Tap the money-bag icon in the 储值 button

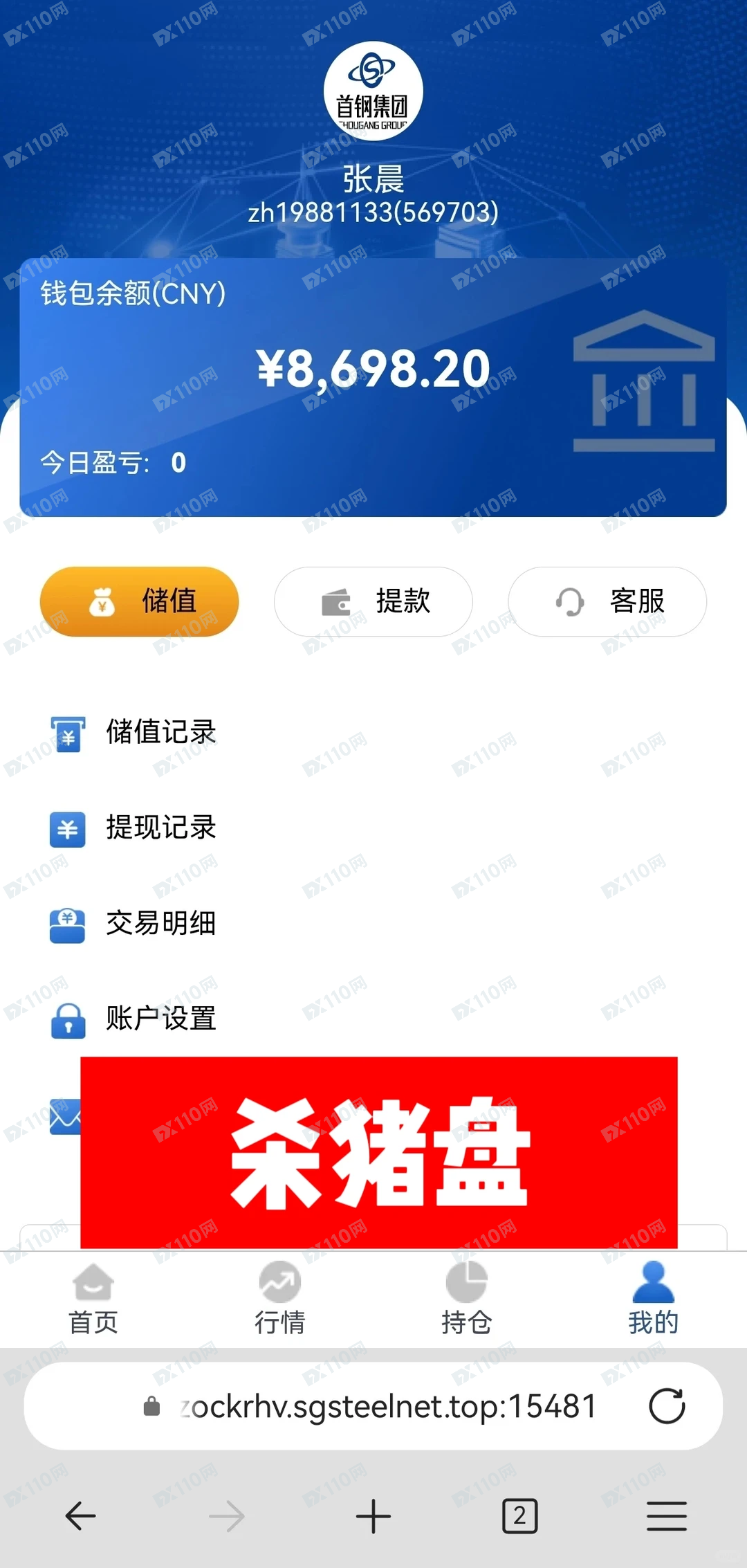pos(102,601)
